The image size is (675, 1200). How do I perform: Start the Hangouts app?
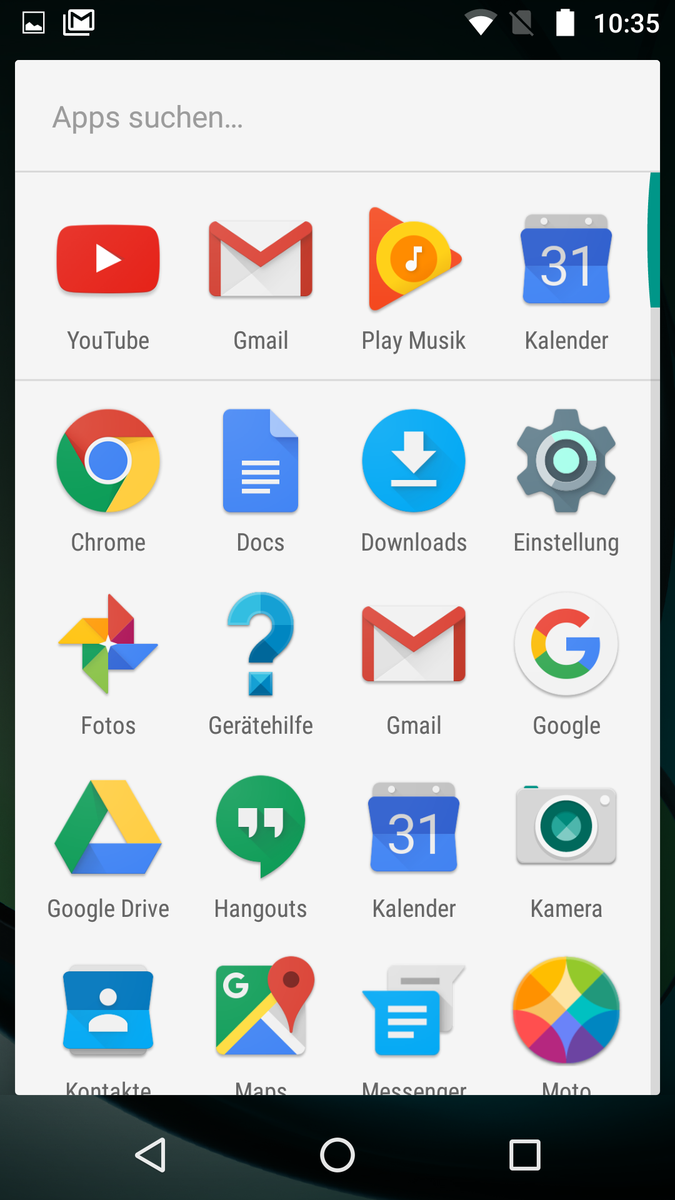point(261,828)
